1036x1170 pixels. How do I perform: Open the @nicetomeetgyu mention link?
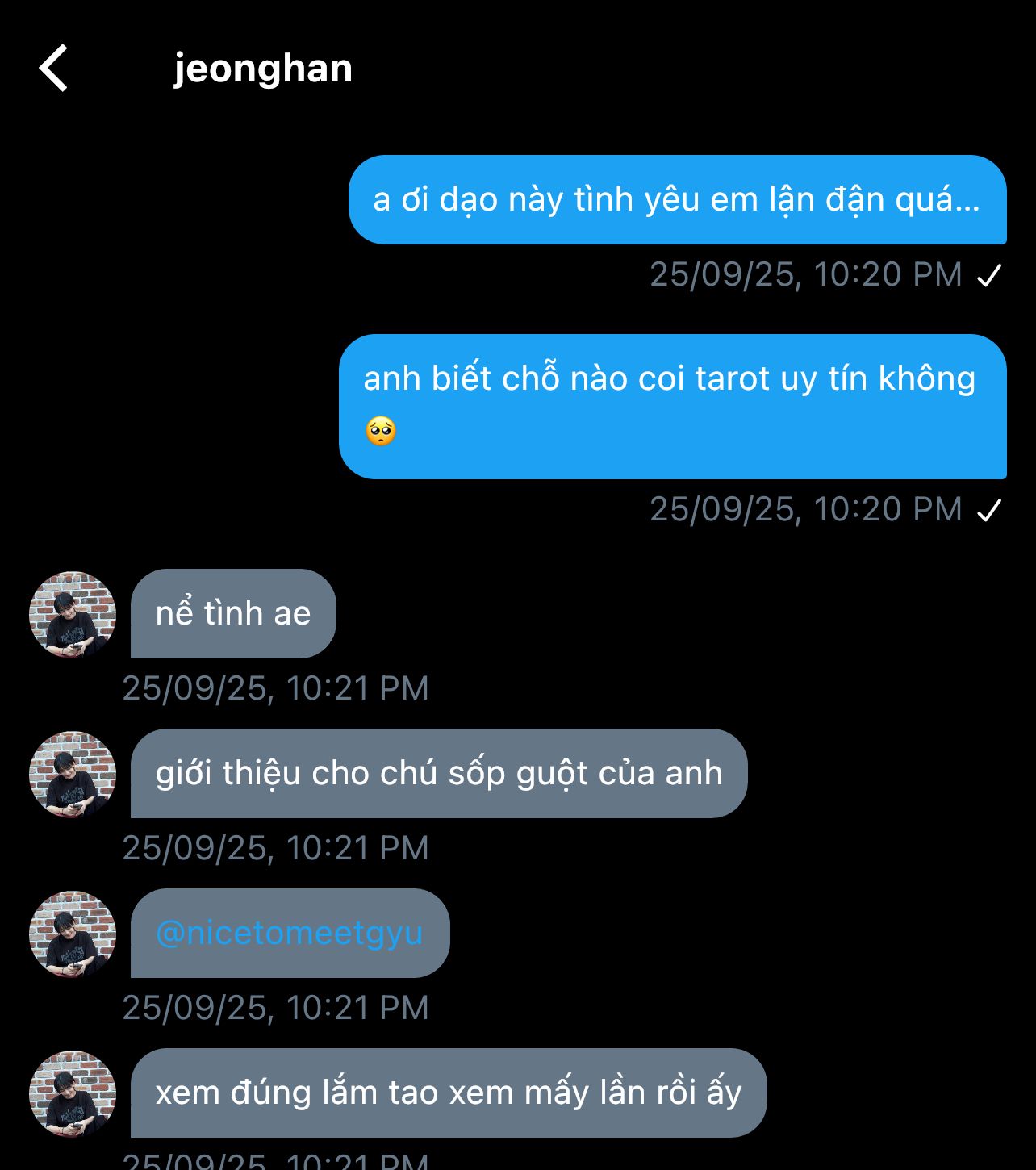tap(289, 933)
